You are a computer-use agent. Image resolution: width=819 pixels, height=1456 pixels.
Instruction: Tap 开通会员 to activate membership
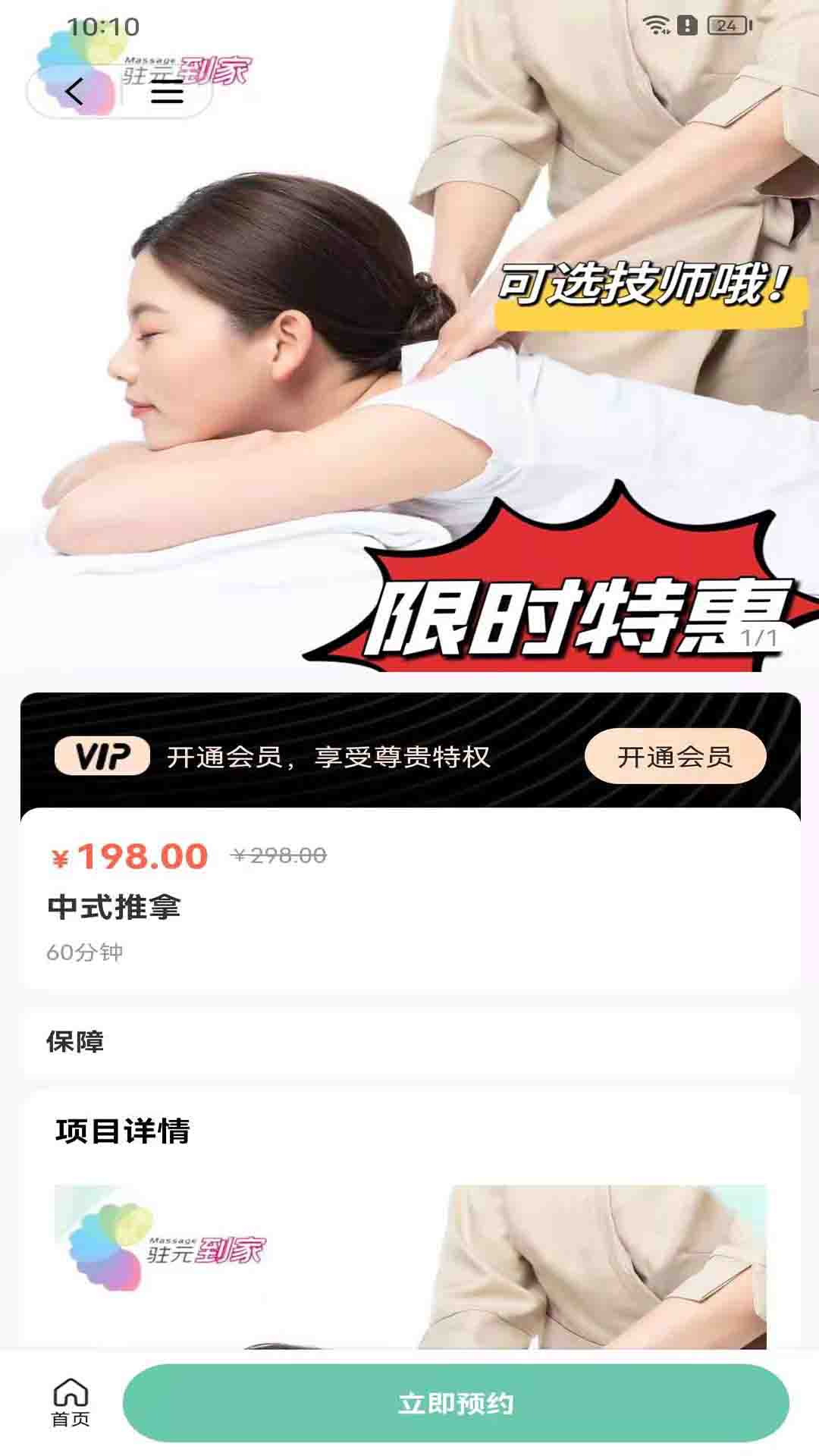(675, 756)
